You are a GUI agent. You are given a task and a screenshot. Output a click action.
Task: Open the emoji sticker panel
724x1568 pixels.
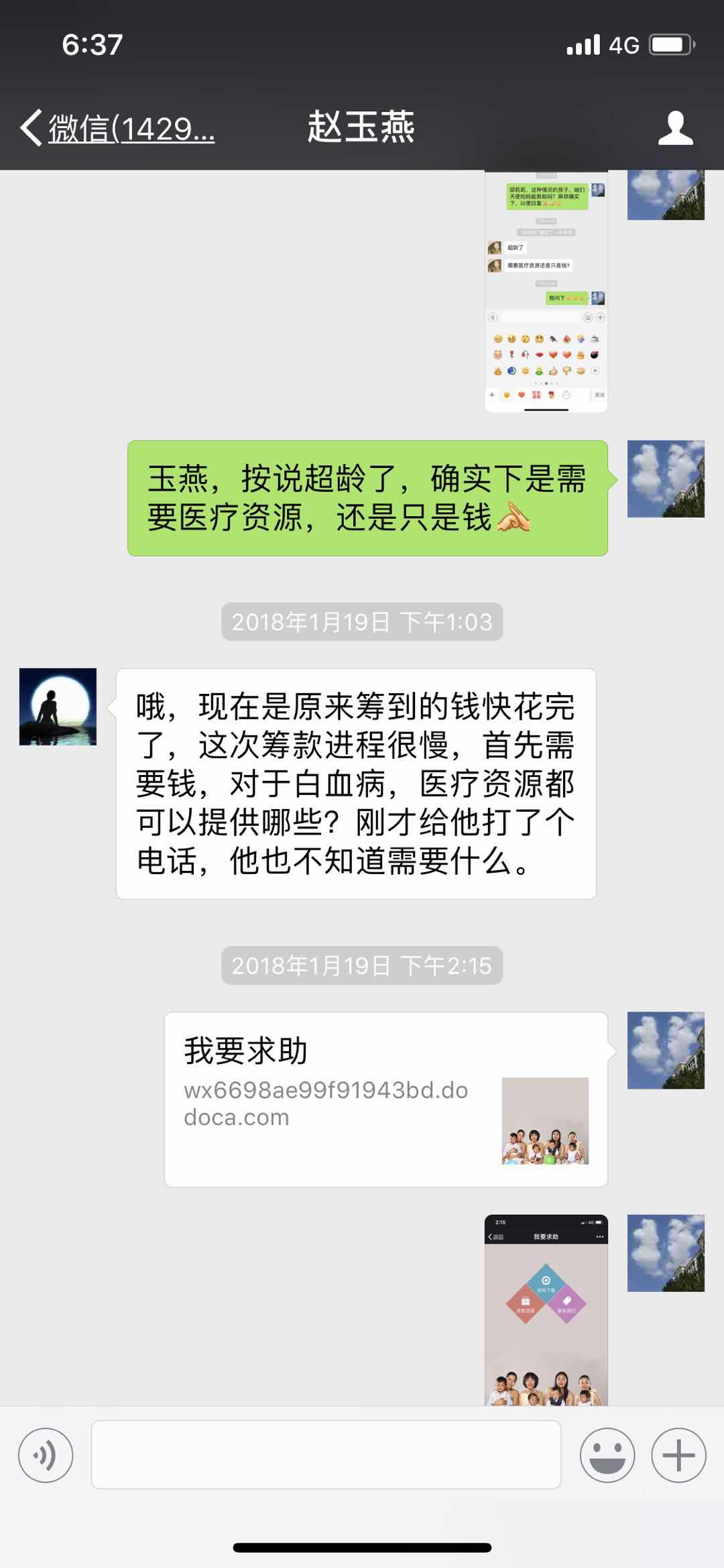pos(607,1455)
